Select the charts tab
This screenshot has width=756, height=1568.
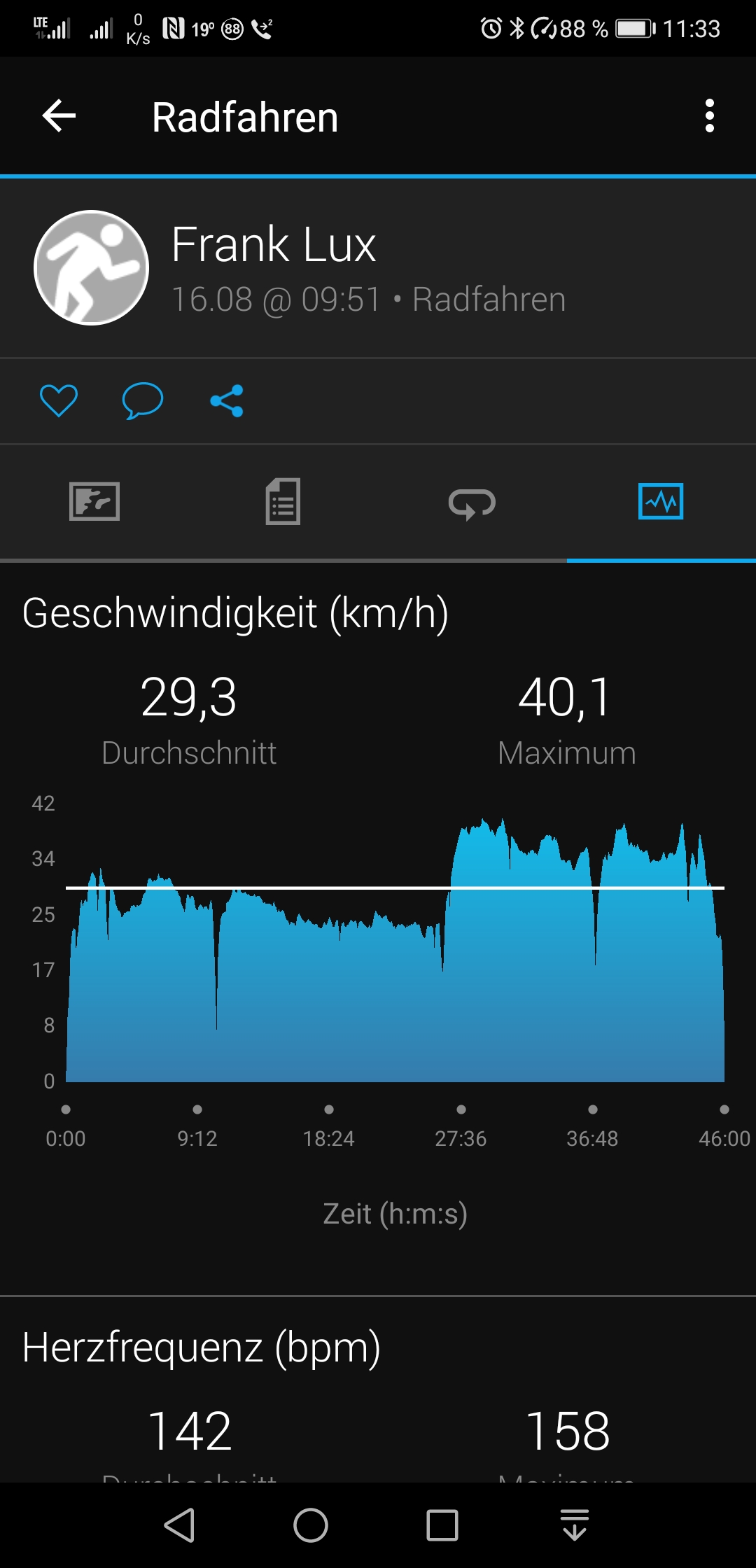coord(661,501)
